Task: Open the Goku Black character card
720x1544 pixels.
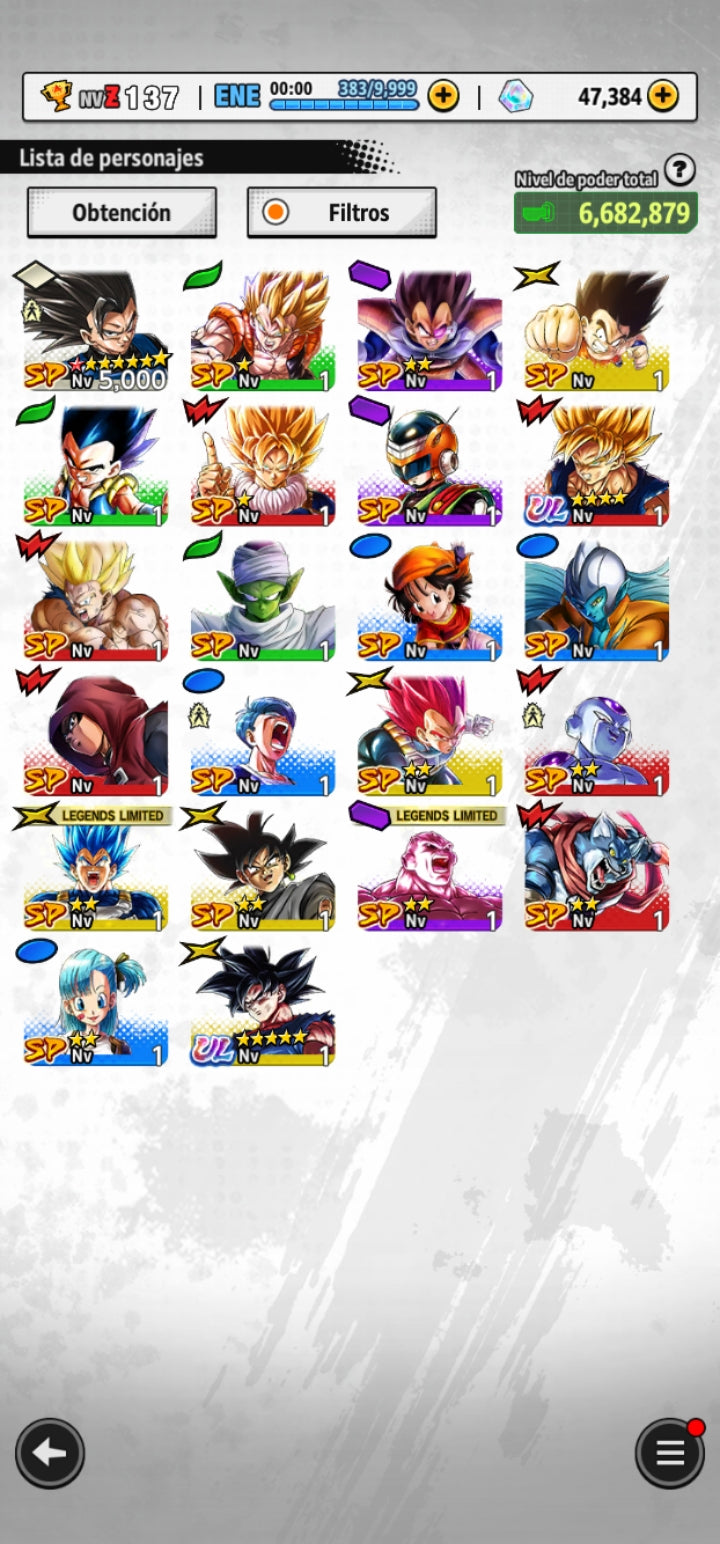Action: [263, 870]
